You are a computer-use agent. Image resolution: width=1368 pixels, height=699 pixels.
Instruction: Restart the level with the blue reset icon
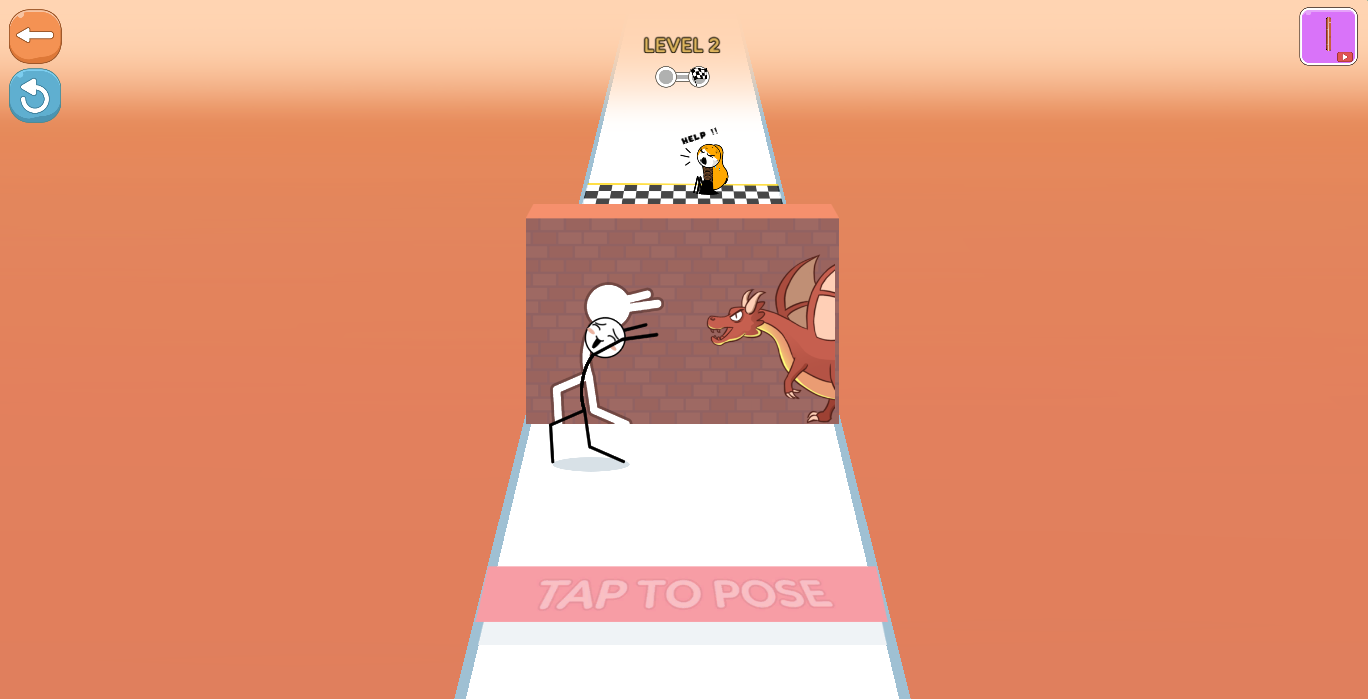point(35,96)
